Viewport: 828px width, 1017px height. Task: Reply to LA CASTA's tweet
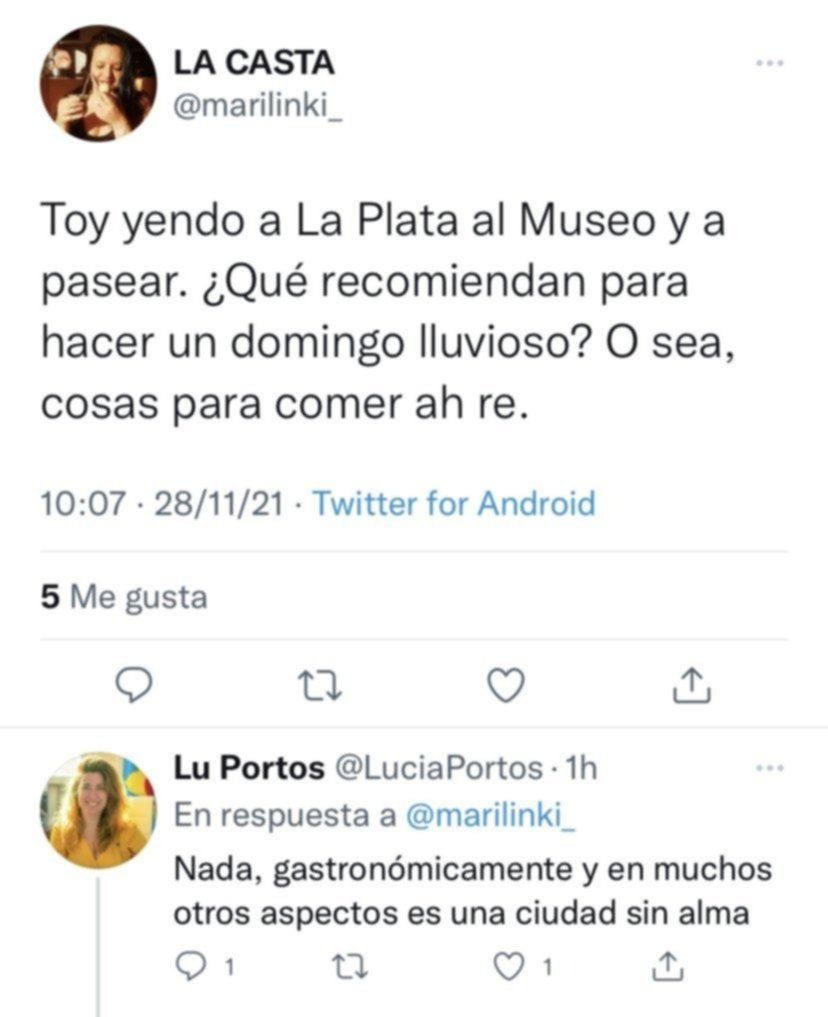coord(132,684)
